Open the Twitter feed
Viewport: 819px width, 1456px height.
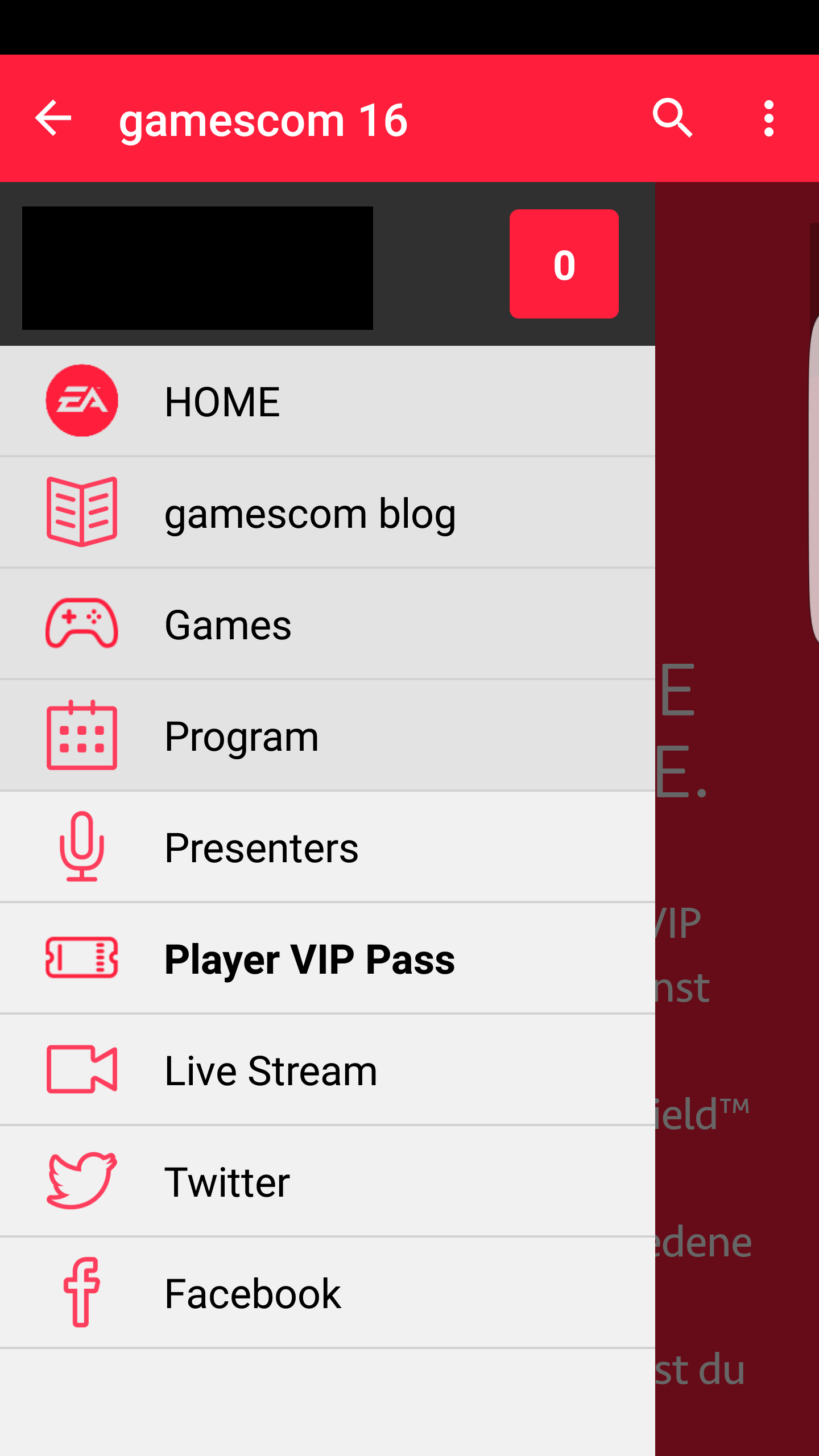click(x=328, y=1181)
